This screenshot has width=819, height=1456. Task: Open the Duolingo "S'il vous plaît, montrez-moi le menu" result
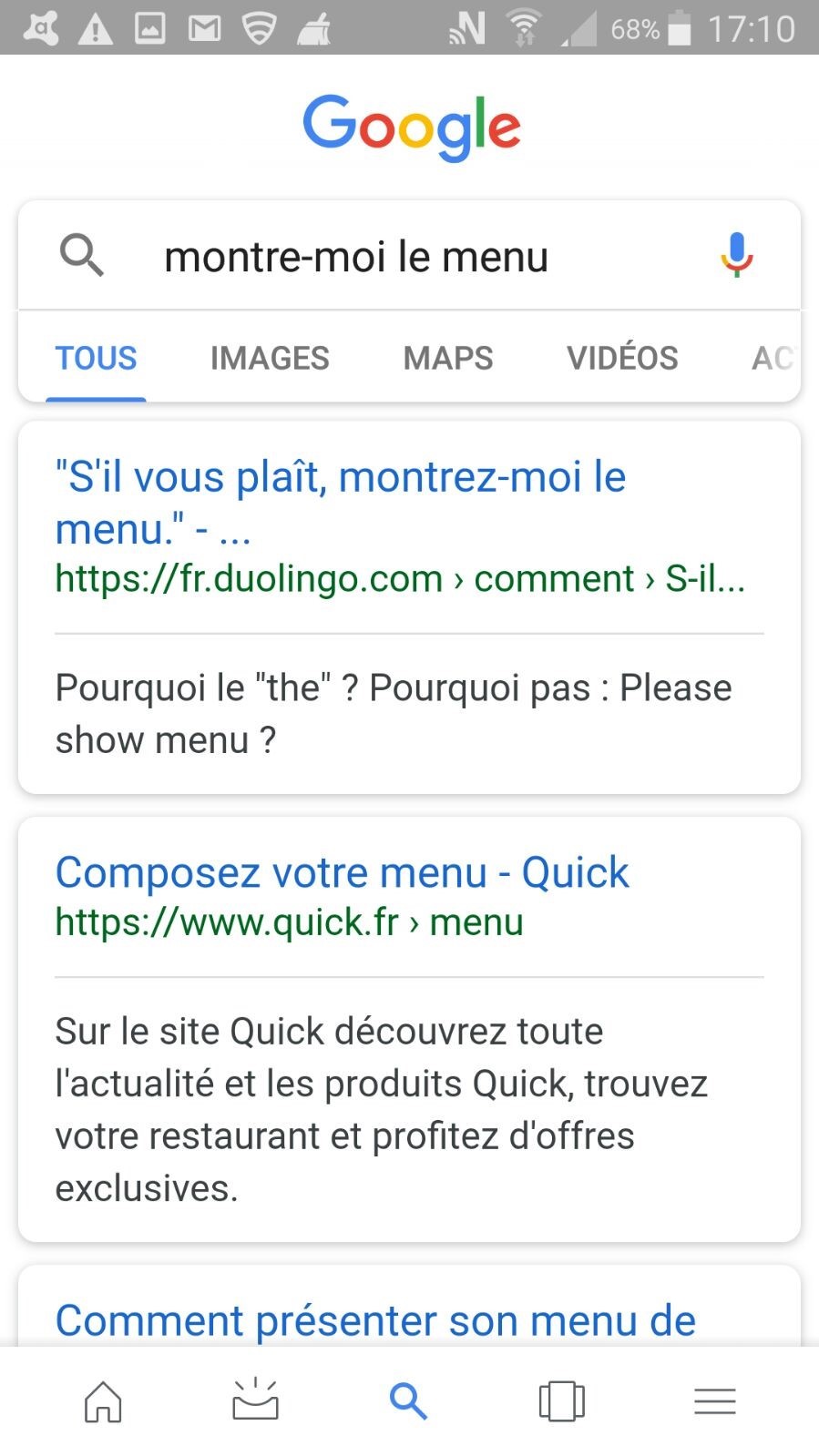click(x=340, y=502)
